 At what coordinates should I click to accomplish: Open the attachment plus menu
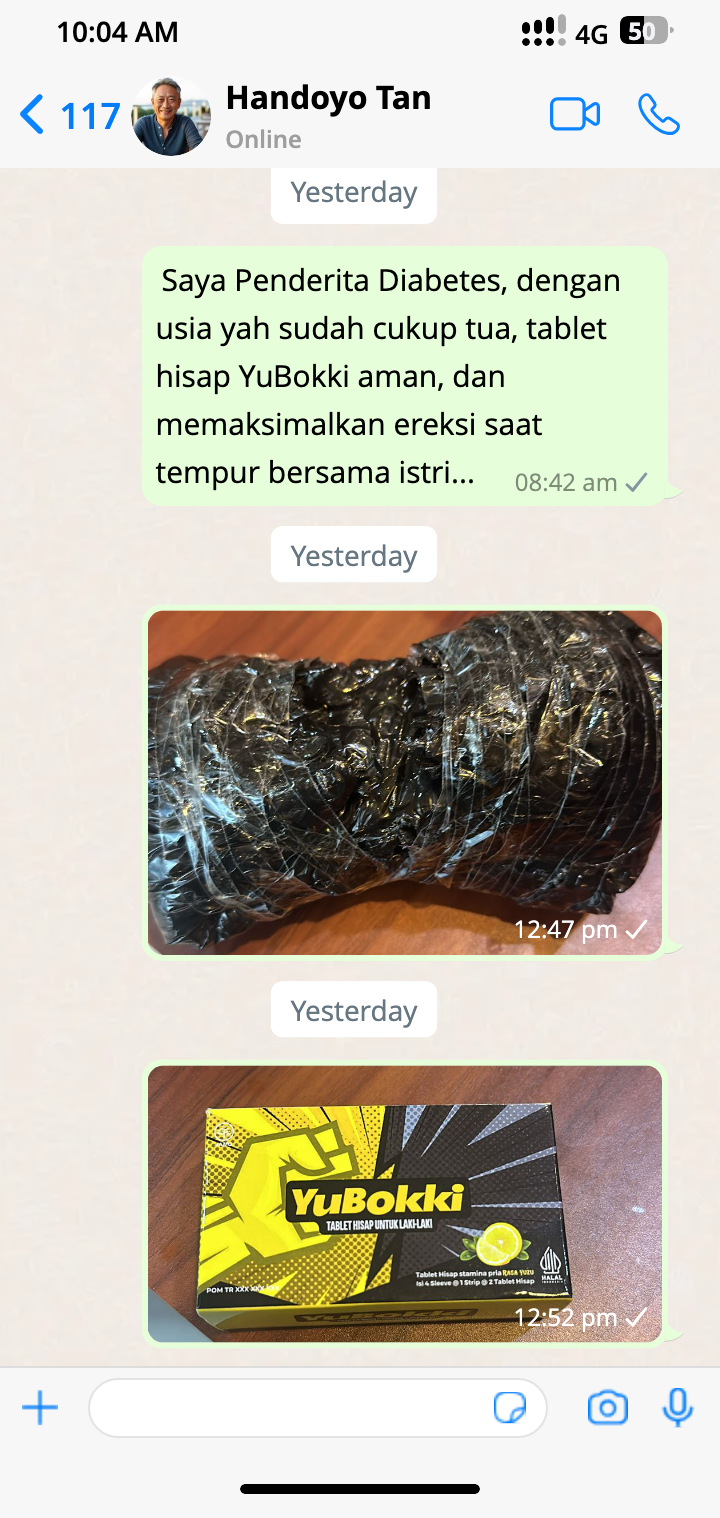(40, 1408)
